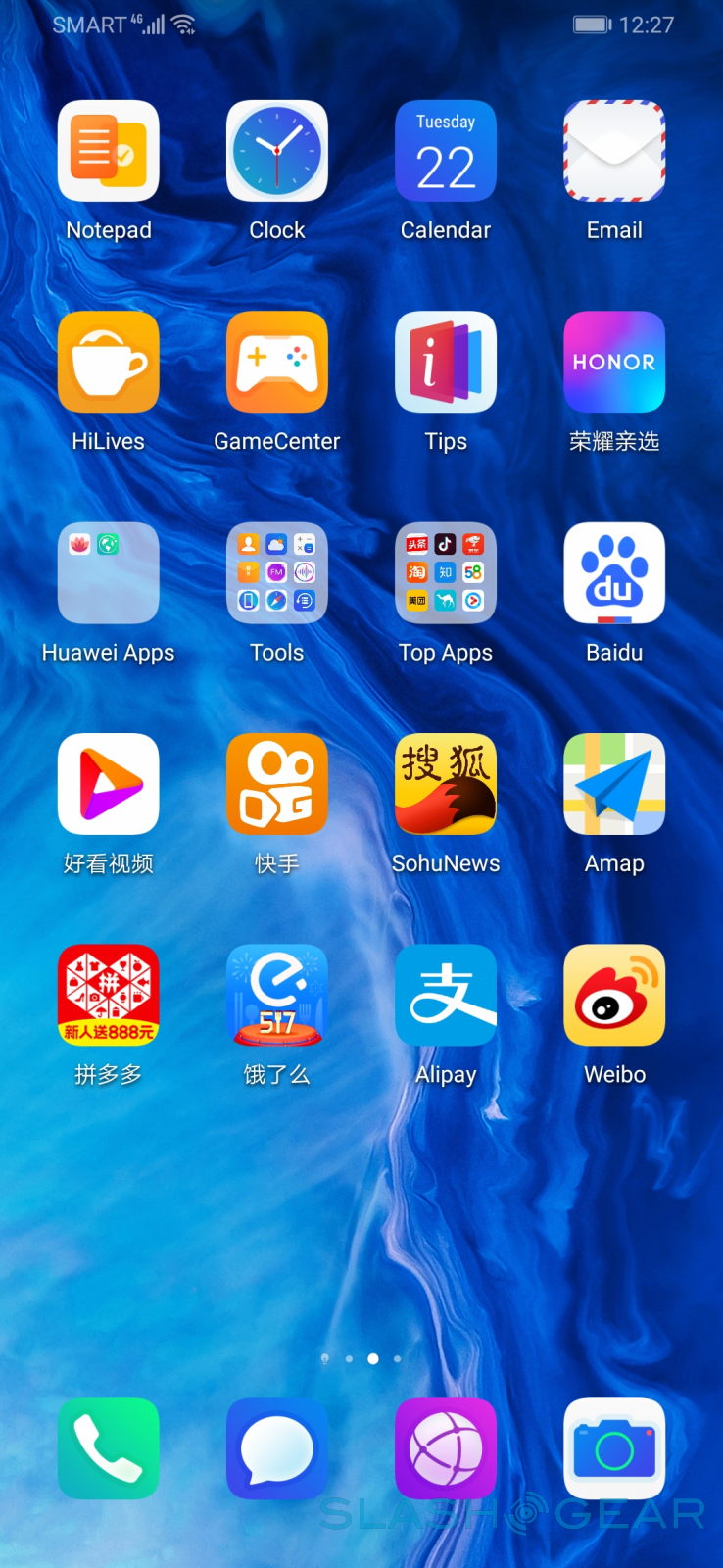The image size is (723, 1568).
Task: Launch HiLives app
Action: point(109,363)
